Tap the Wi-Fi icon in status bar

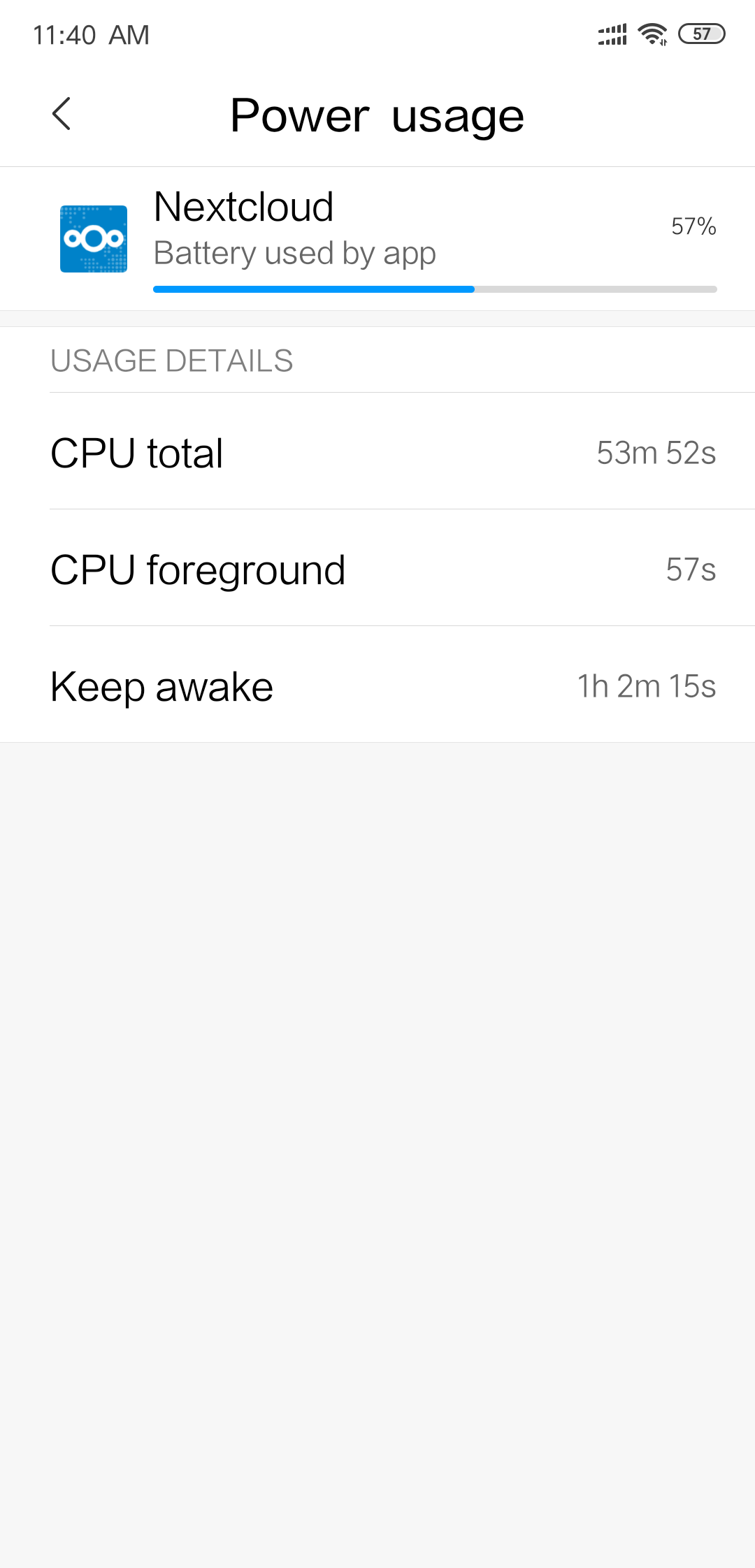pos(652,33)
